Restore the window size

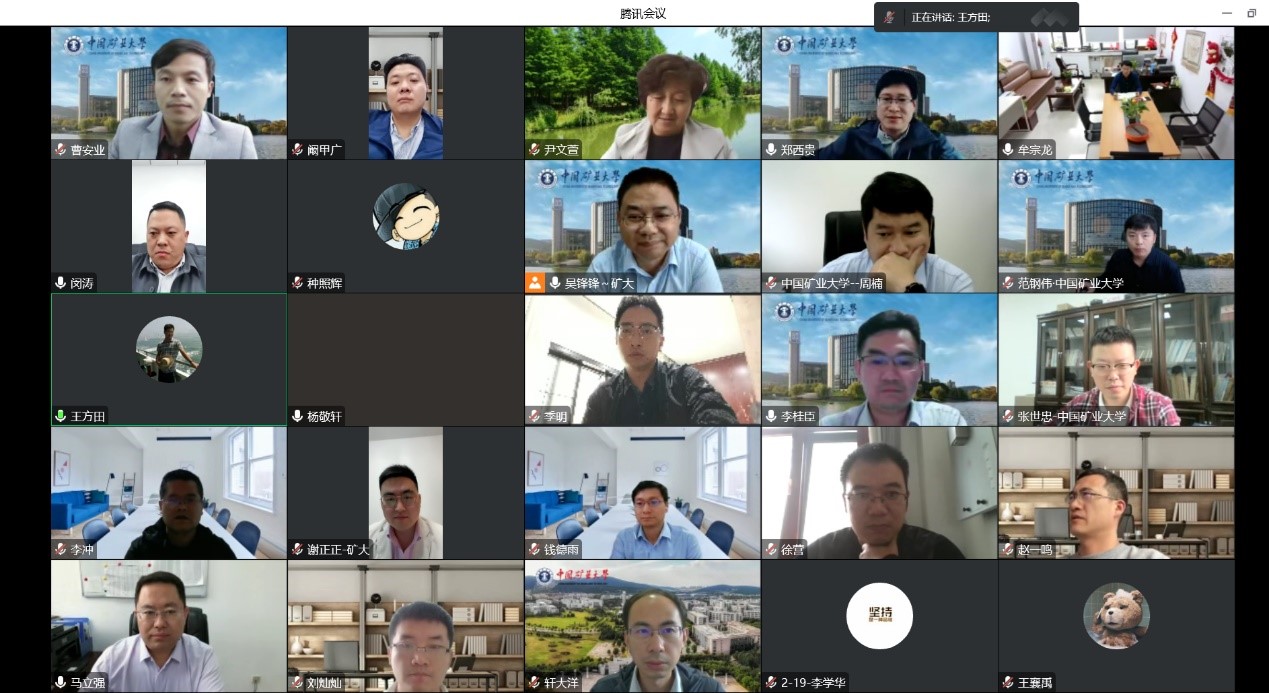pyautogui.click(x=1251, y=13)
